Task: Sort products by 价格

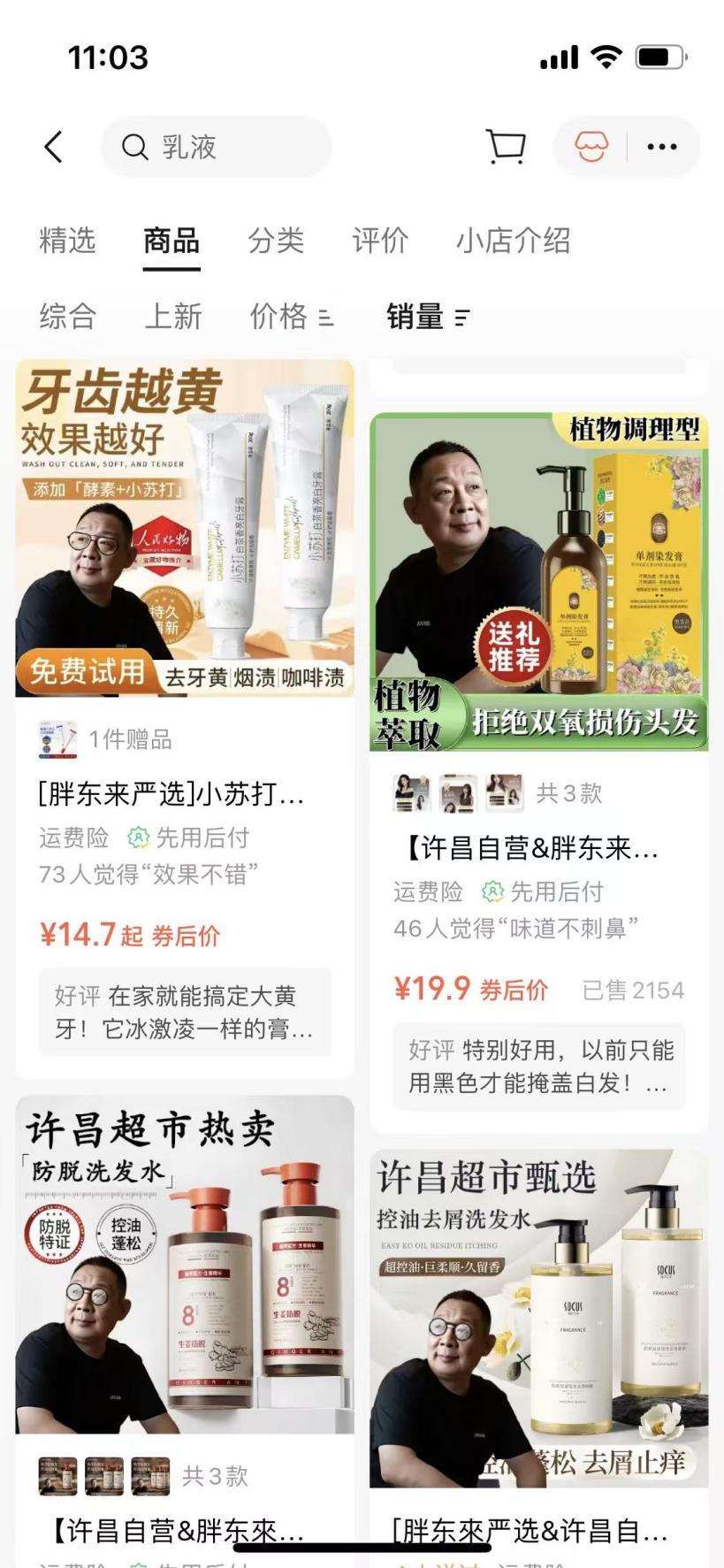Action: [x=290, y=316]
